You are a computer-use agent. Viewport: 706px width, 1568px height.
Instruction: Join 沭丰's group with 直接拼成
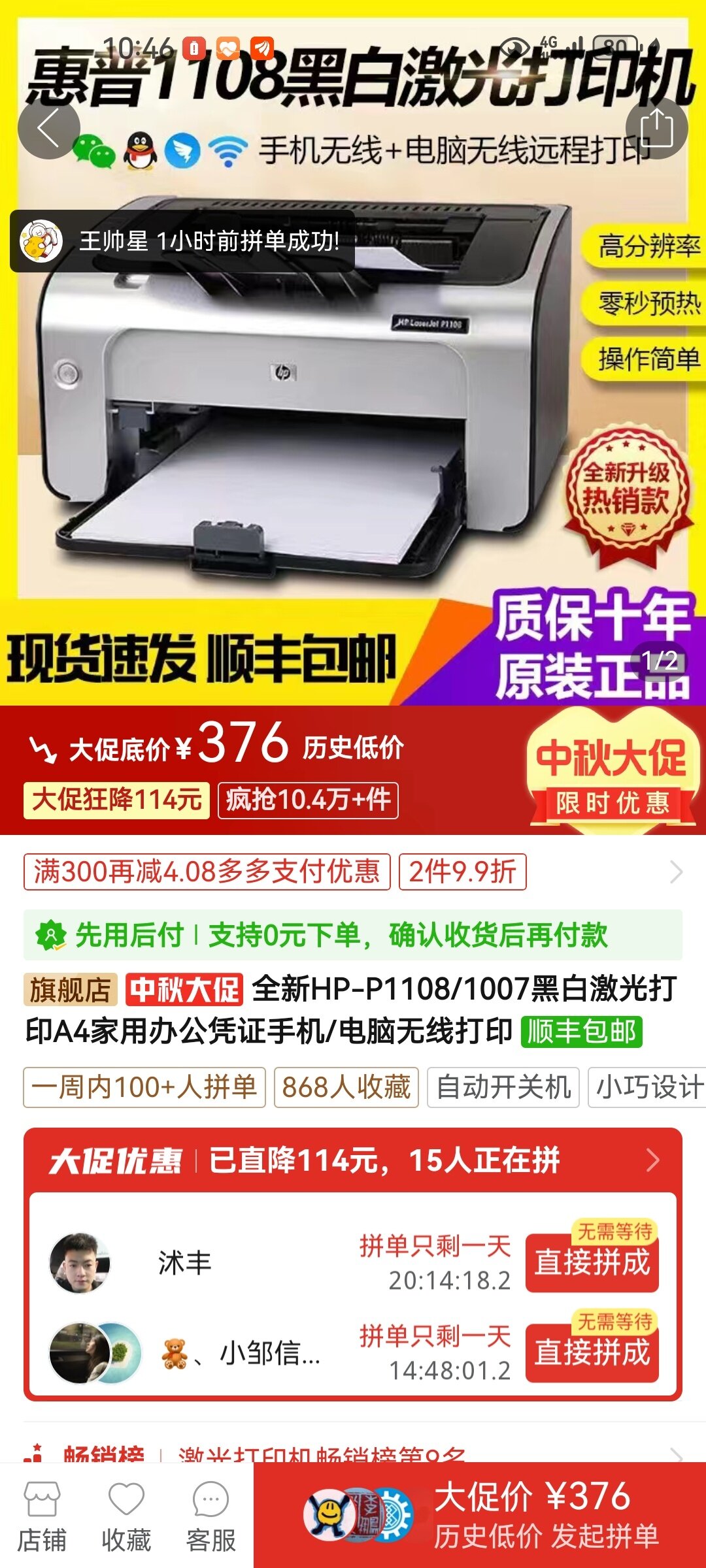click(x=592, y=1262)
